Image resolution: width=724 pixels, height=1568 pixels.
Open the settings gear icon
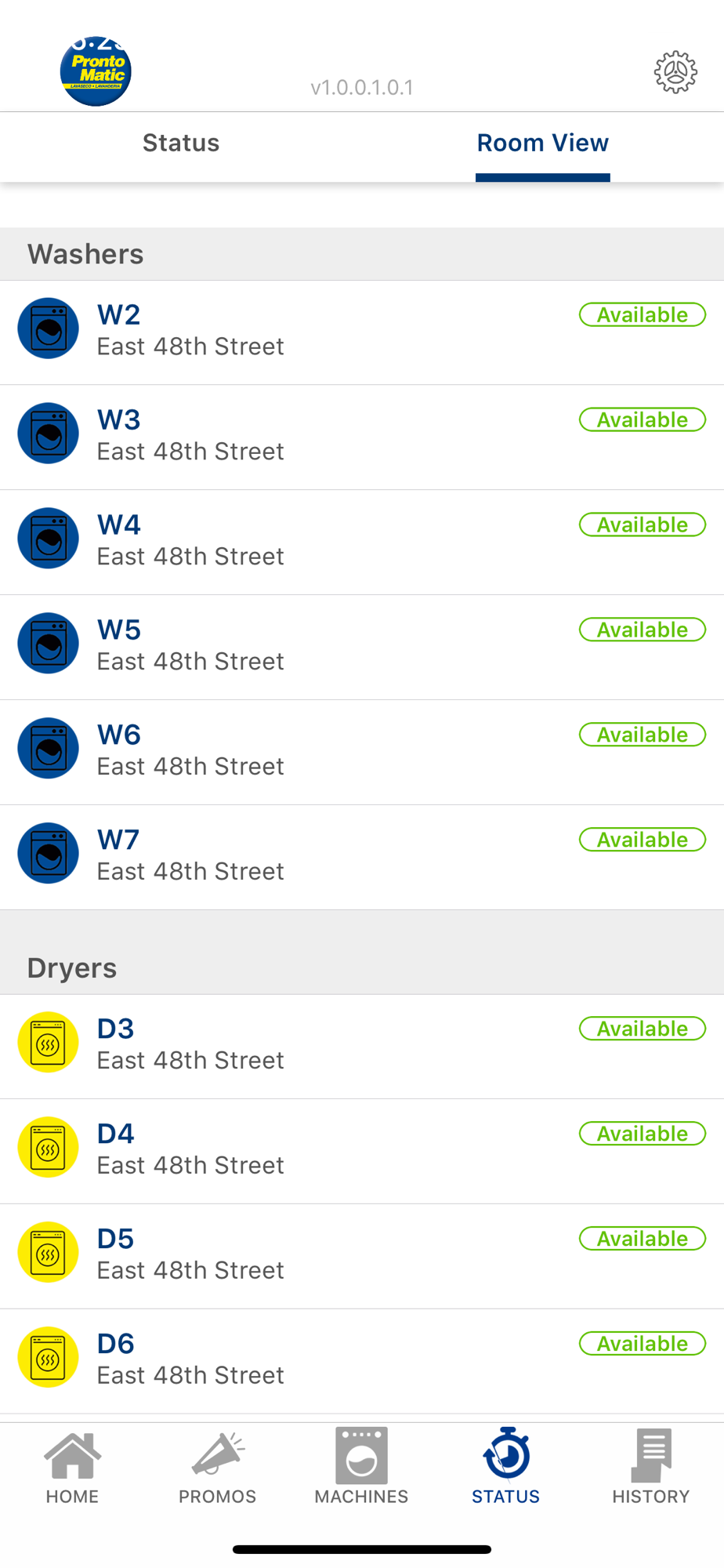pyautogui.click(x=675, y=73)
